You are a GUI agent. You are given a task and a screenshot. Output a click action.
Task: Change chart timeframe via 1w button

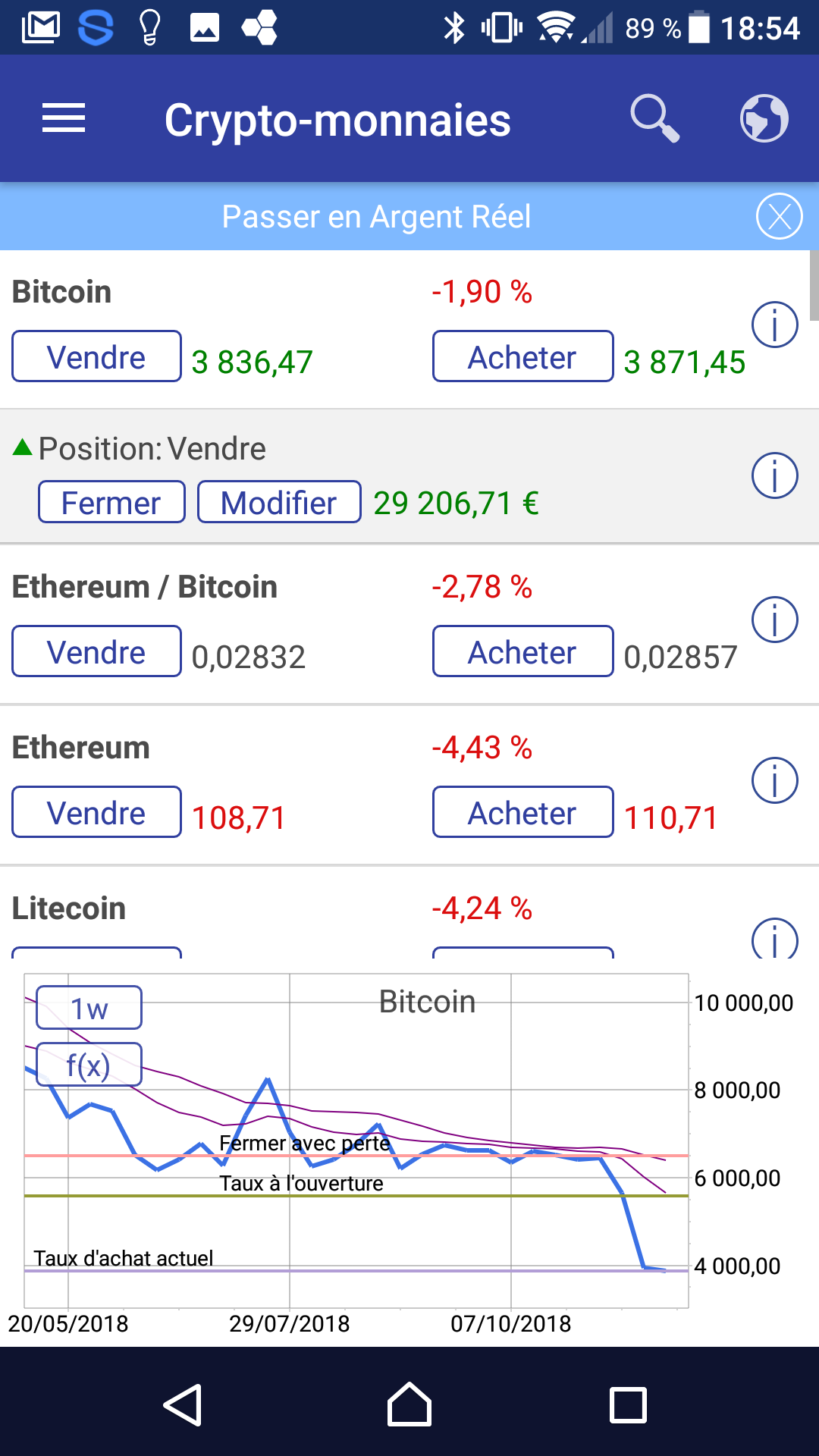pyautogui.click(x=89, y=1008)
